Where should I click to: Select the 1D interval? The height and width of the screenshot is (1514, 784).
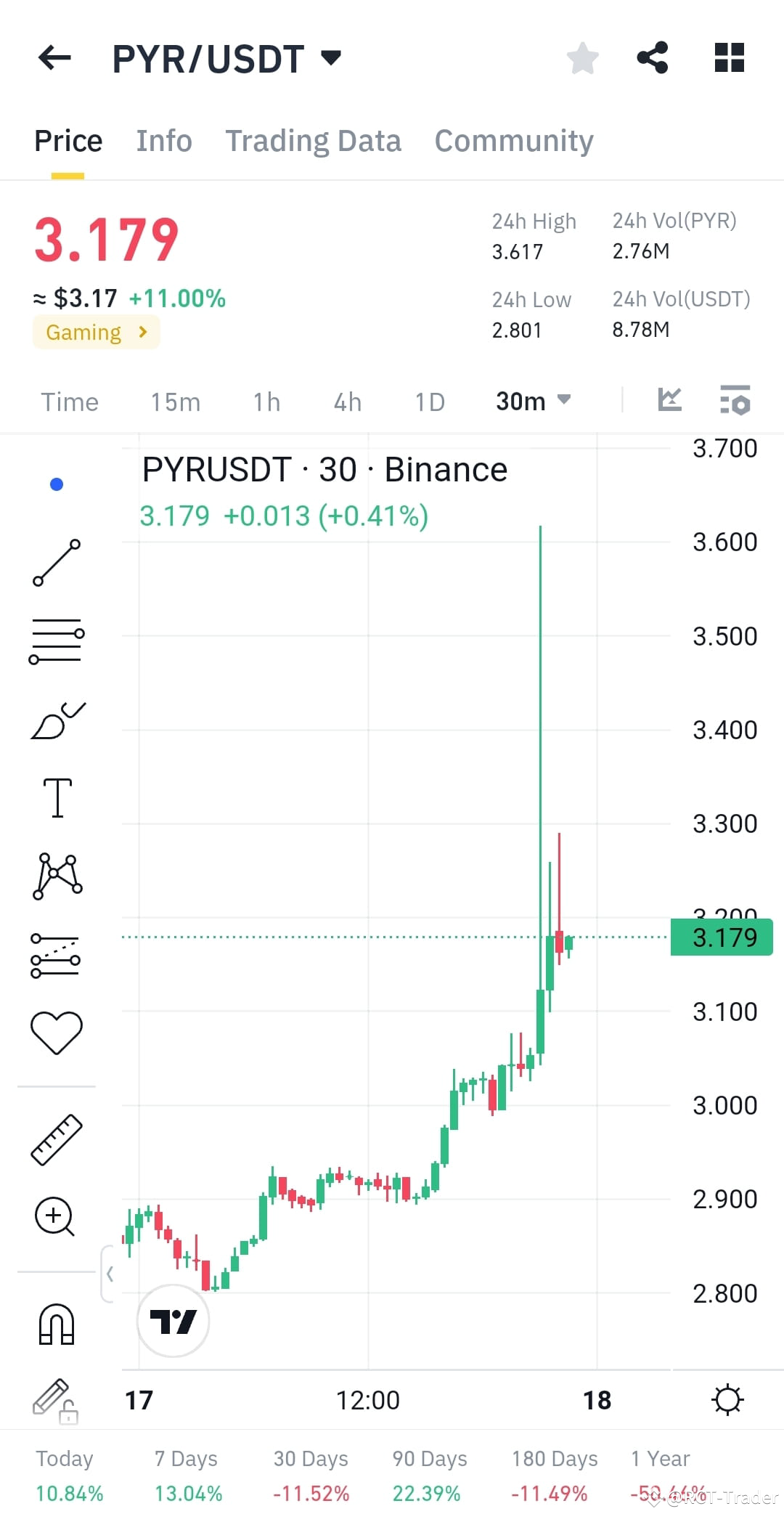click(x=428, y=401)
